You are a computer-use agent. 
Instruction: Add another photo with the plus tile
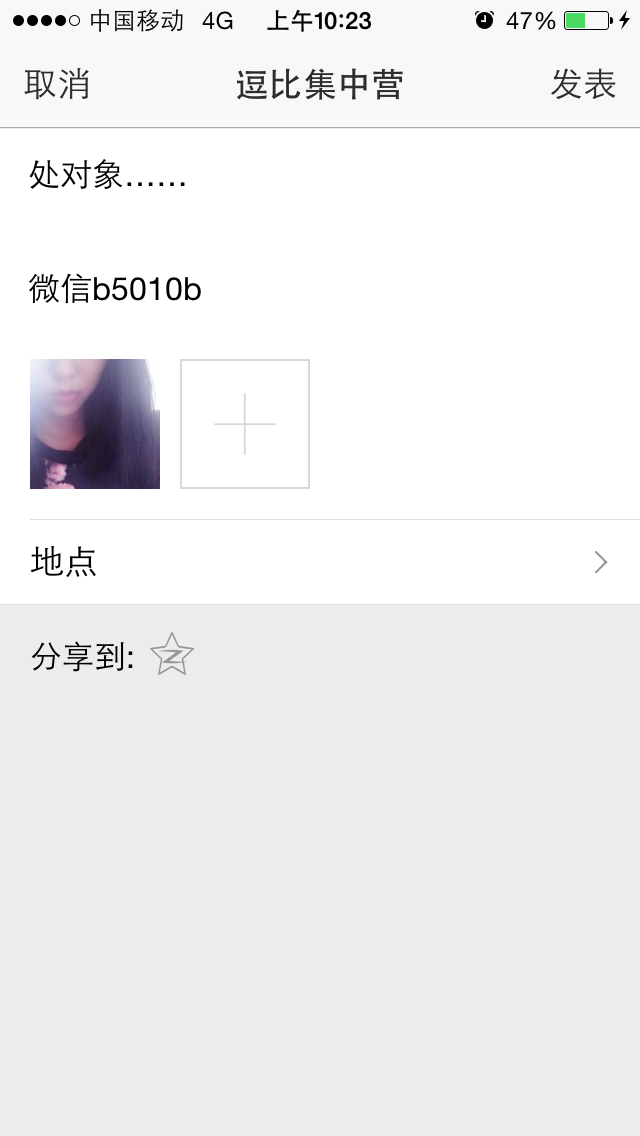(x=245, y=424)
